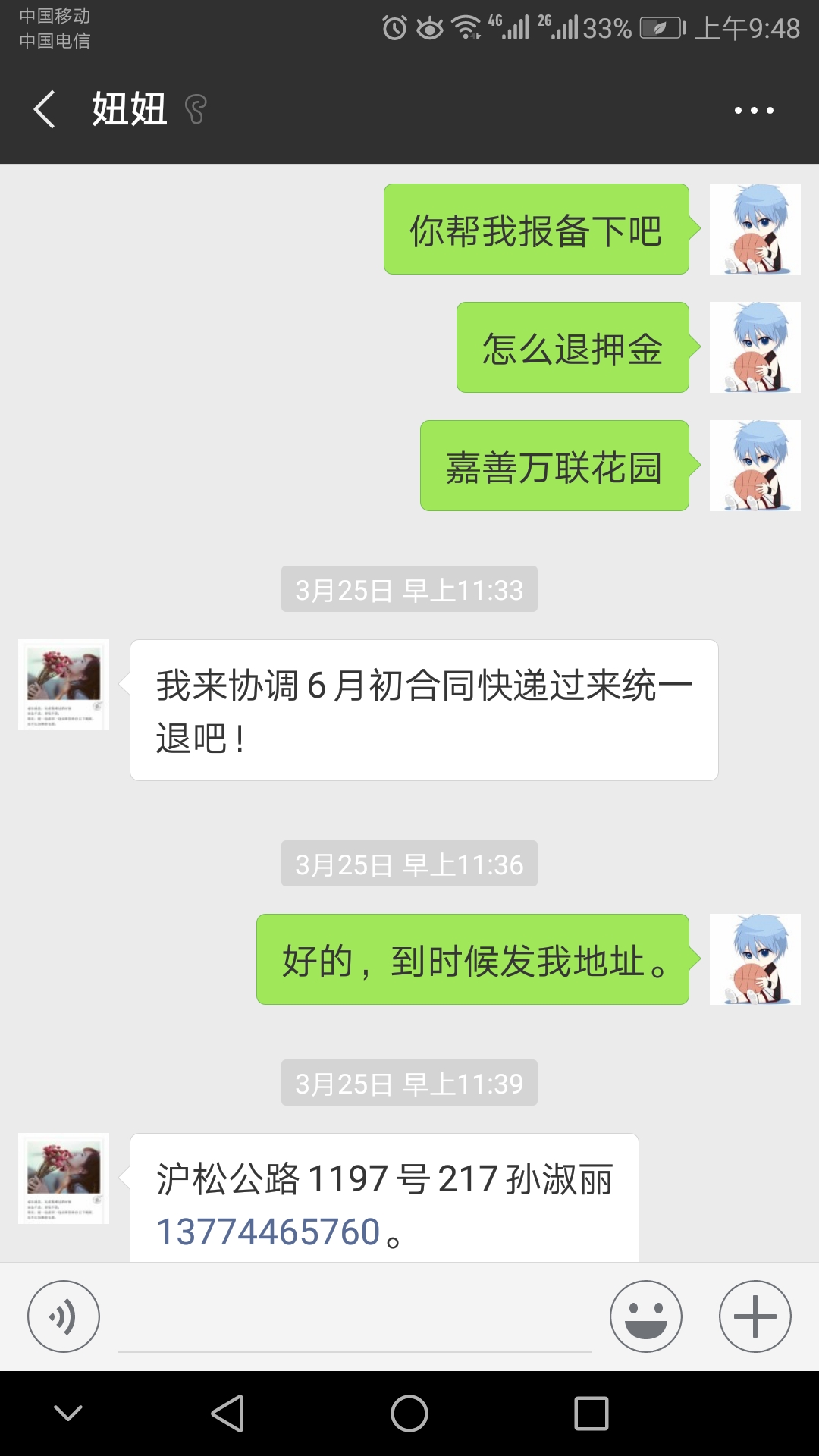
Task: Open the plus attachment menu
Action: point(755,1316)
